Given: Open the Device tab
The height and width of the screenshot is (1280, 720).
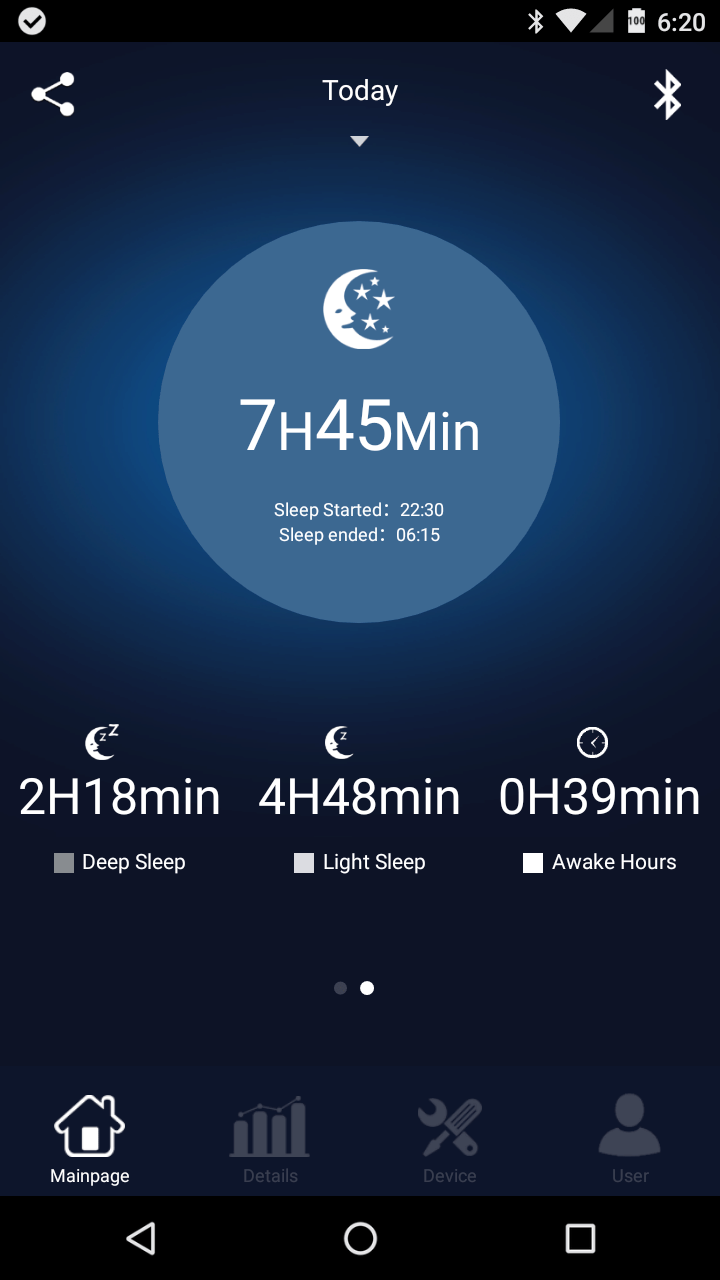Looking at the screenshot, I should (450, 1140).
